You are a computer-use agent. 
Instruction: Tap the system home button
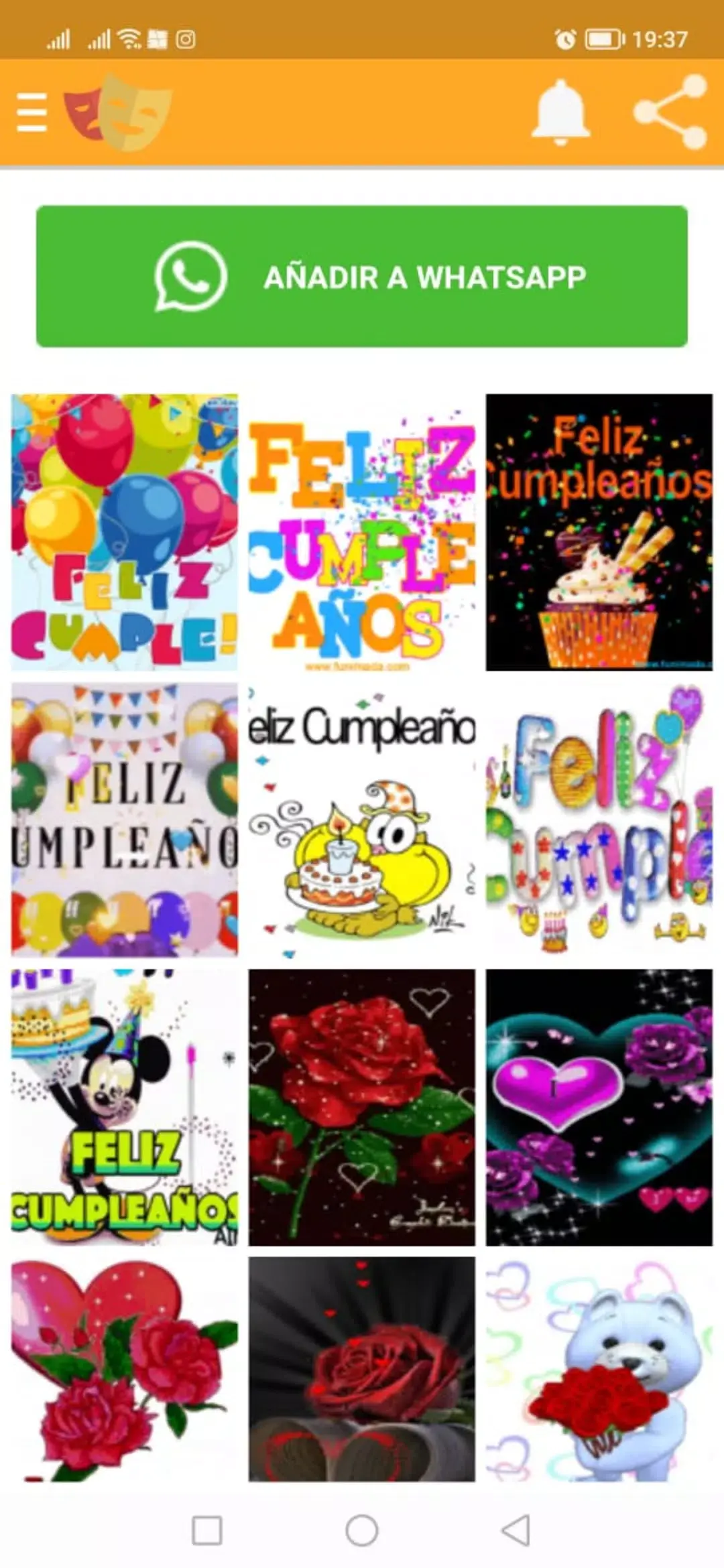pyautogui.click(x=362, y=1530)
